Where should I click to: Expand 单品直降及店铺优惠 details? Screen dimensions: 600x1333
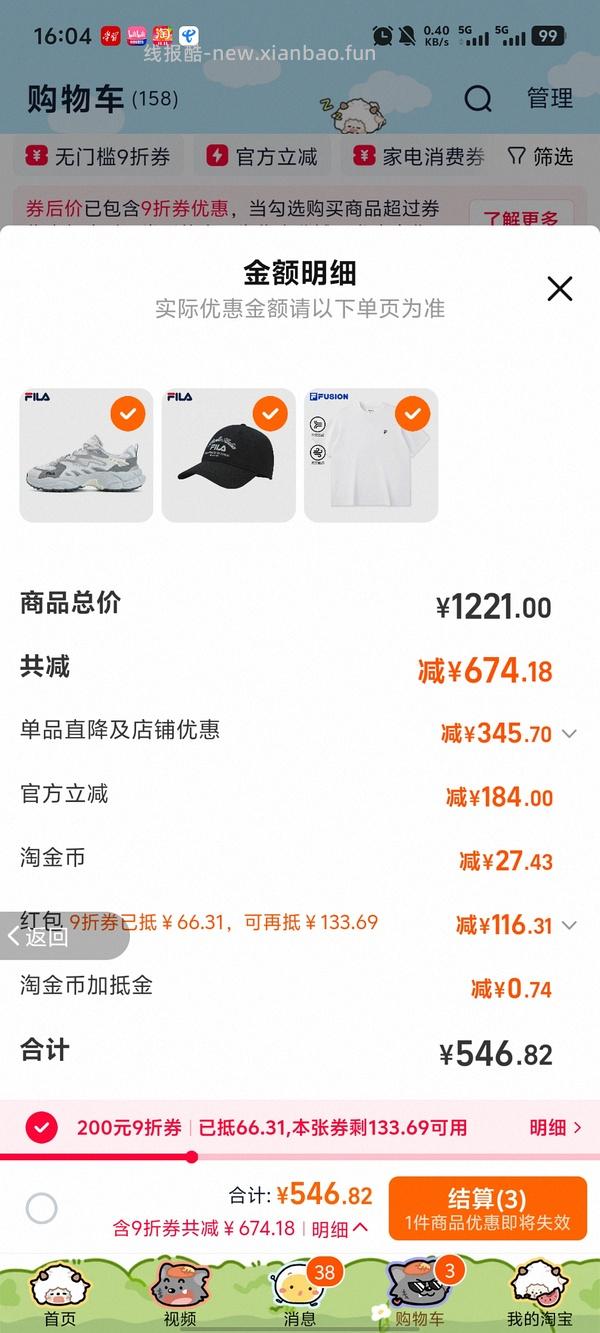point(569,734)
